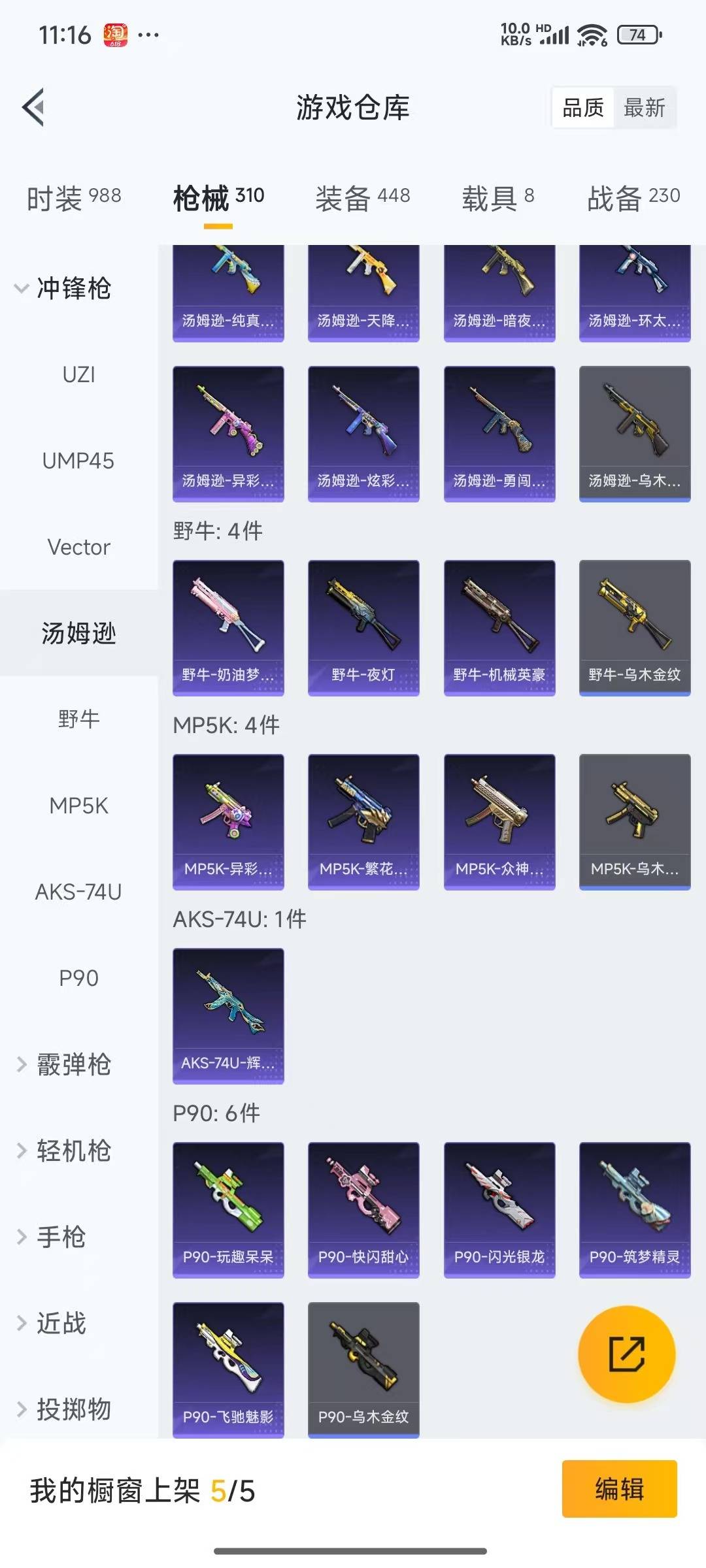Open the 野牛-机械英豪 skin
706x1568 pixels.
point(499,627)
